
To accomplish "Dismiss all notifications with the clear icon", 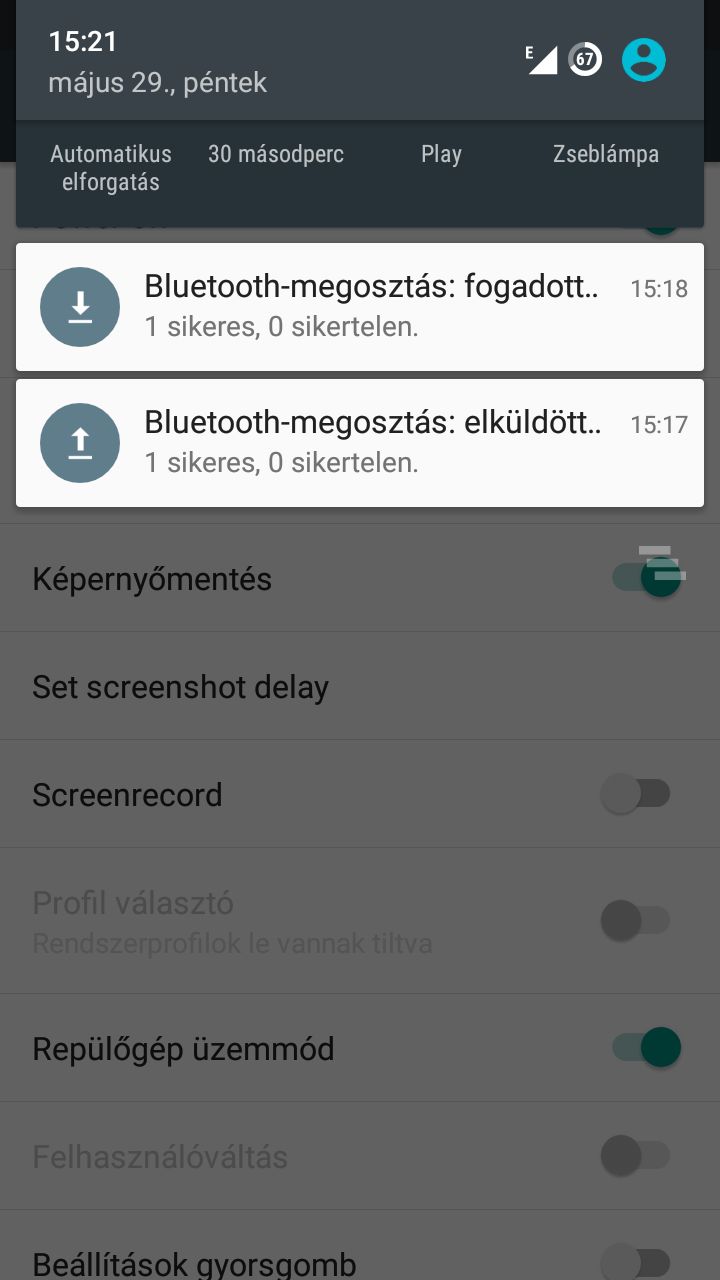I will point(662,563).
